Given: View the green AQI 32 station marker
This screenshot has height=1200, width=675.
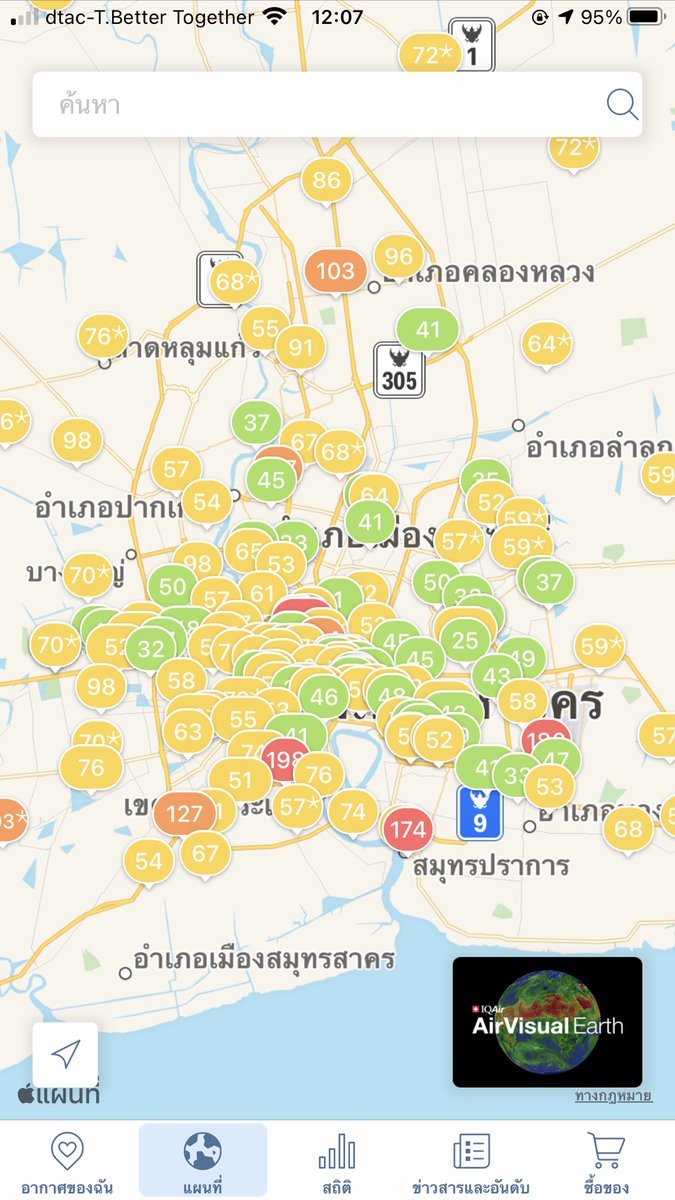Looking at the screenshot, I should tap(151, 649).
